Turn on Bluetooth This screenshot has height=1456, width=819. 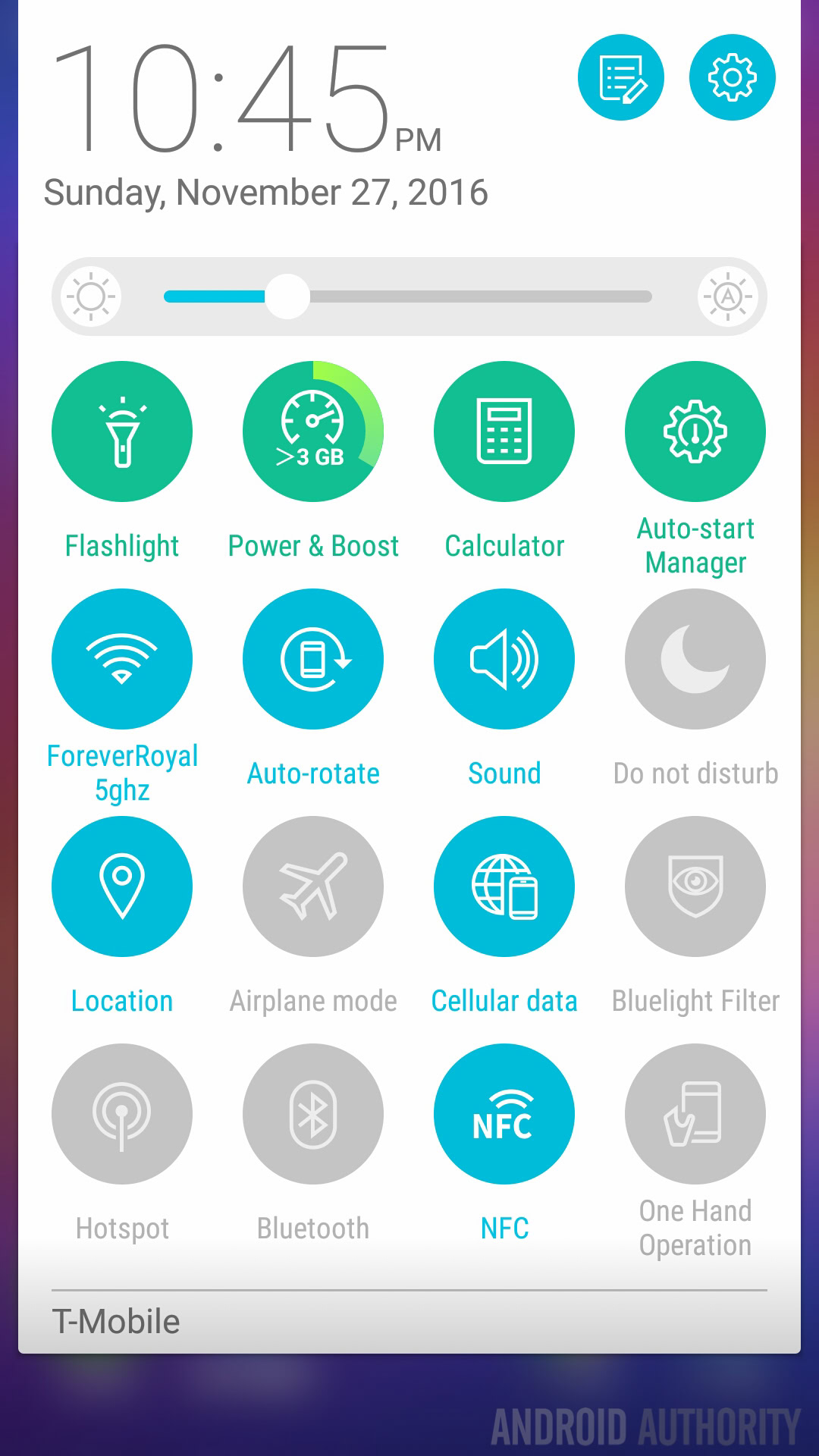click(313, 1114)
